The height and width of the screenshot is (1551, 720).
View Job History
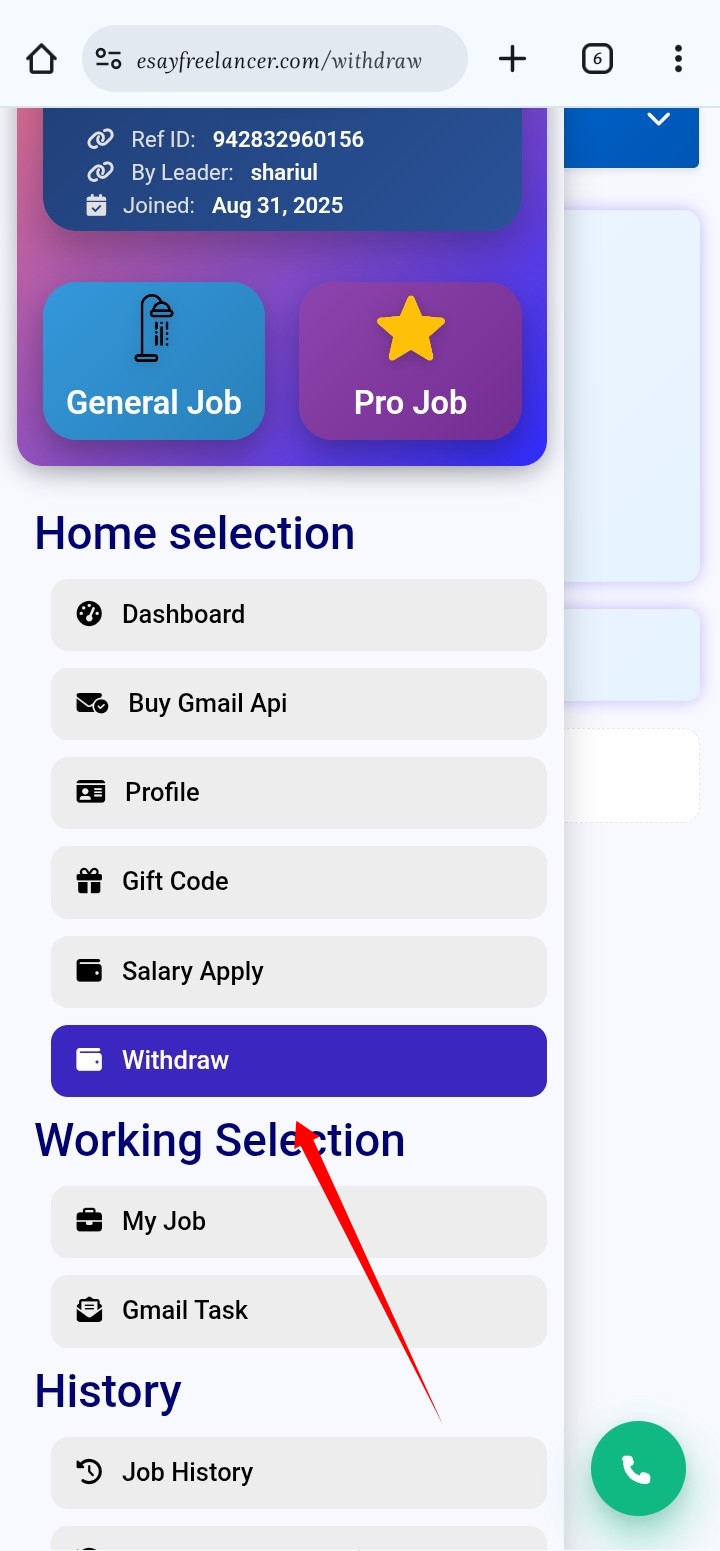tap(298, 1472)
